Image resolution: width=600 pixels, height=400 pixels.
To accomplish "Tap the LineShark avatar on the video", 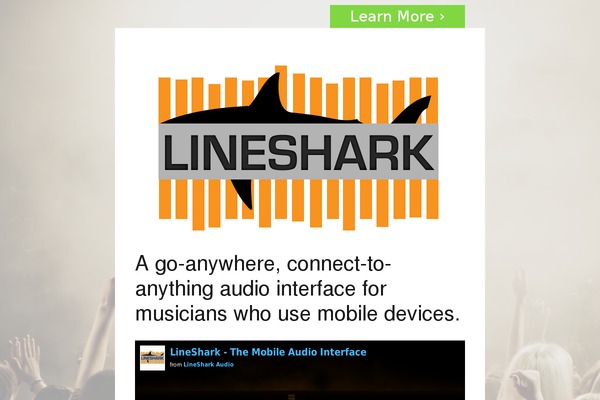I will coord(152,358).
